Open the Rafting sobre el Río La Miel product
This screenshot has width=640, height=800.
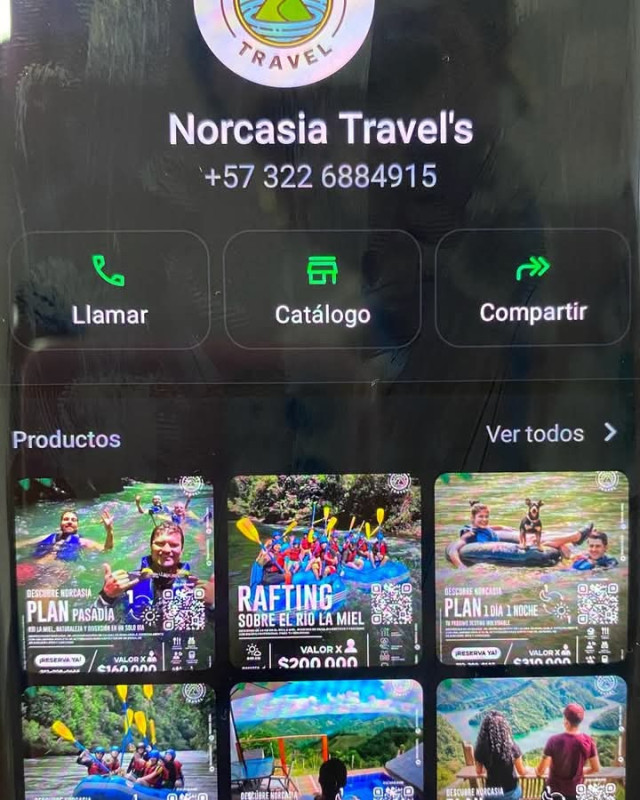pos(324,570)
